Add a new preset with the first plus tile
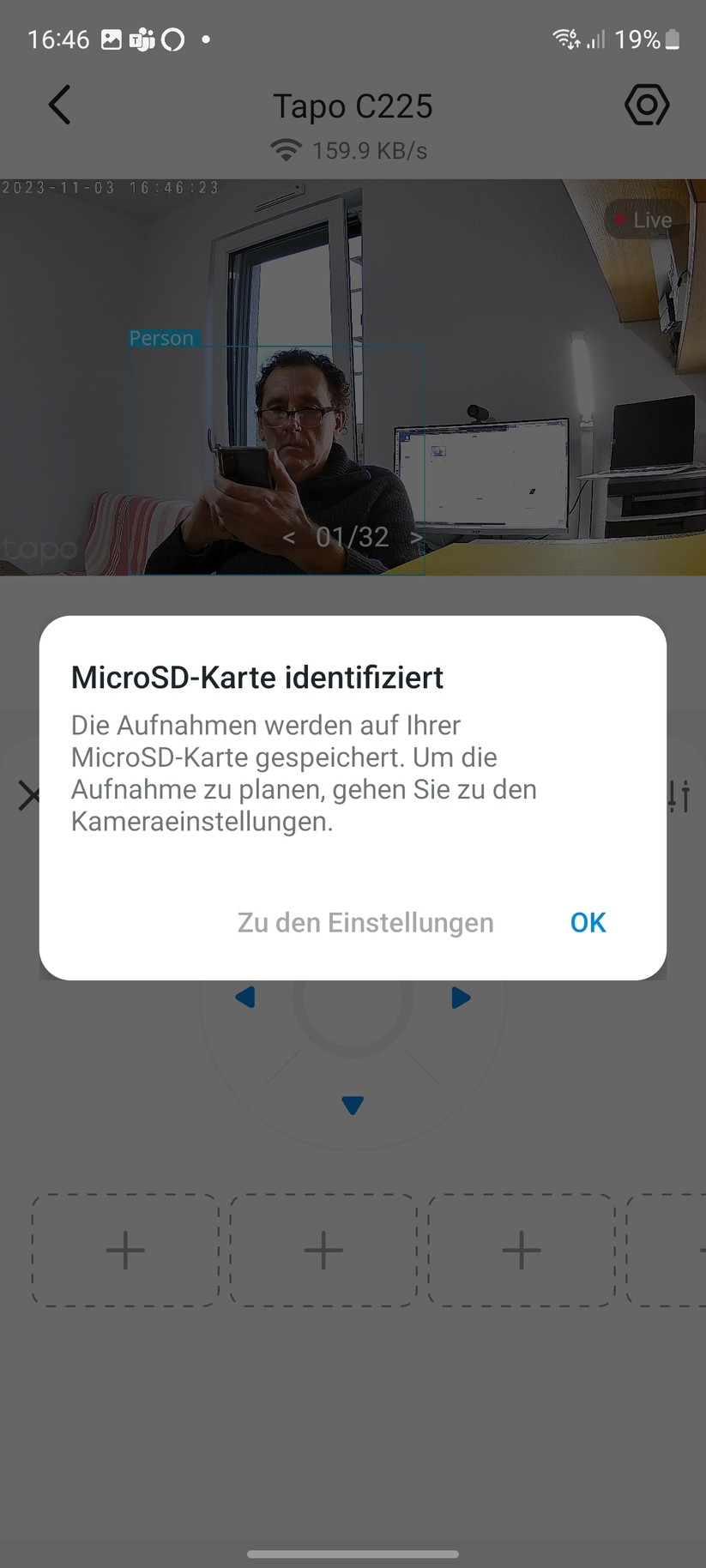Image resolution: width=706 pixels, height=1568 pixels. click(124, 1251)
